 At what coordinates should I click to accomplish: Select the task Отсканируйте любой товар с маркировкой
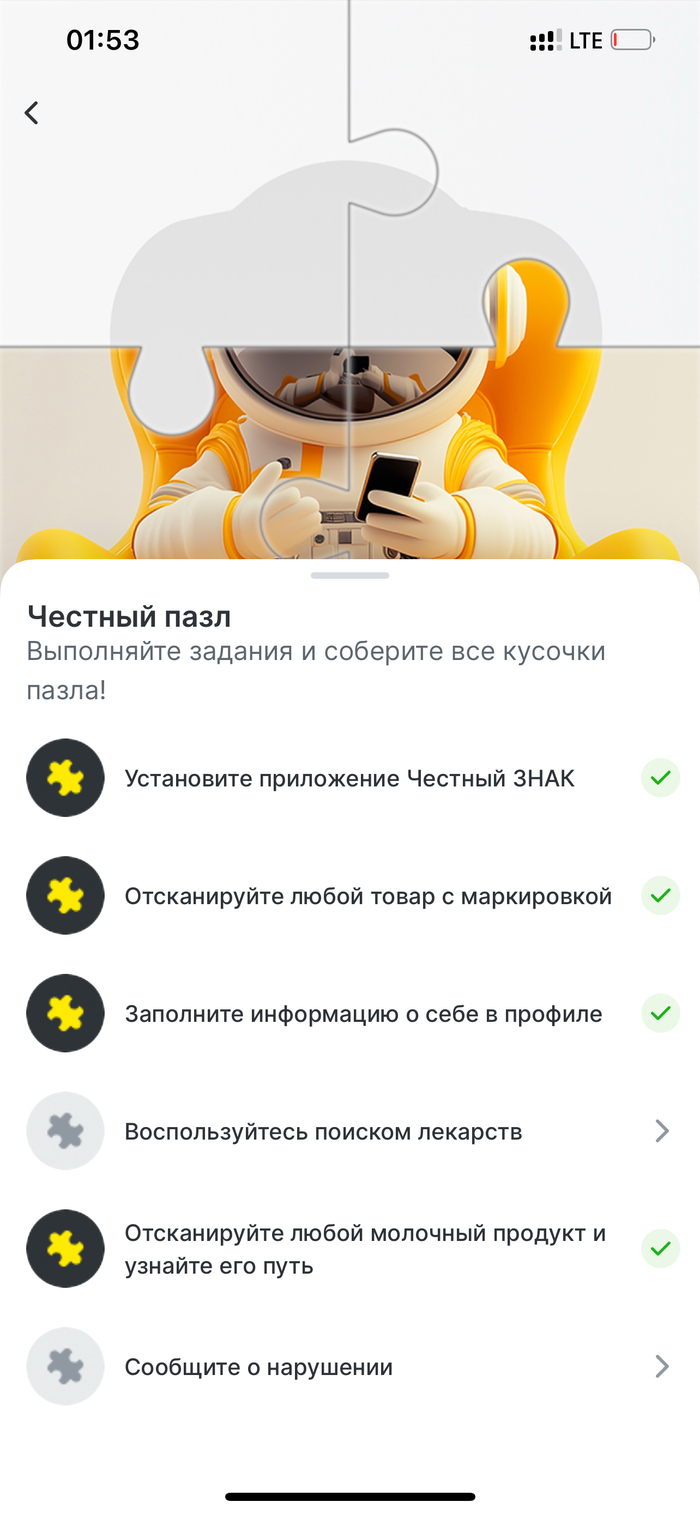click(x=367, y=897)
